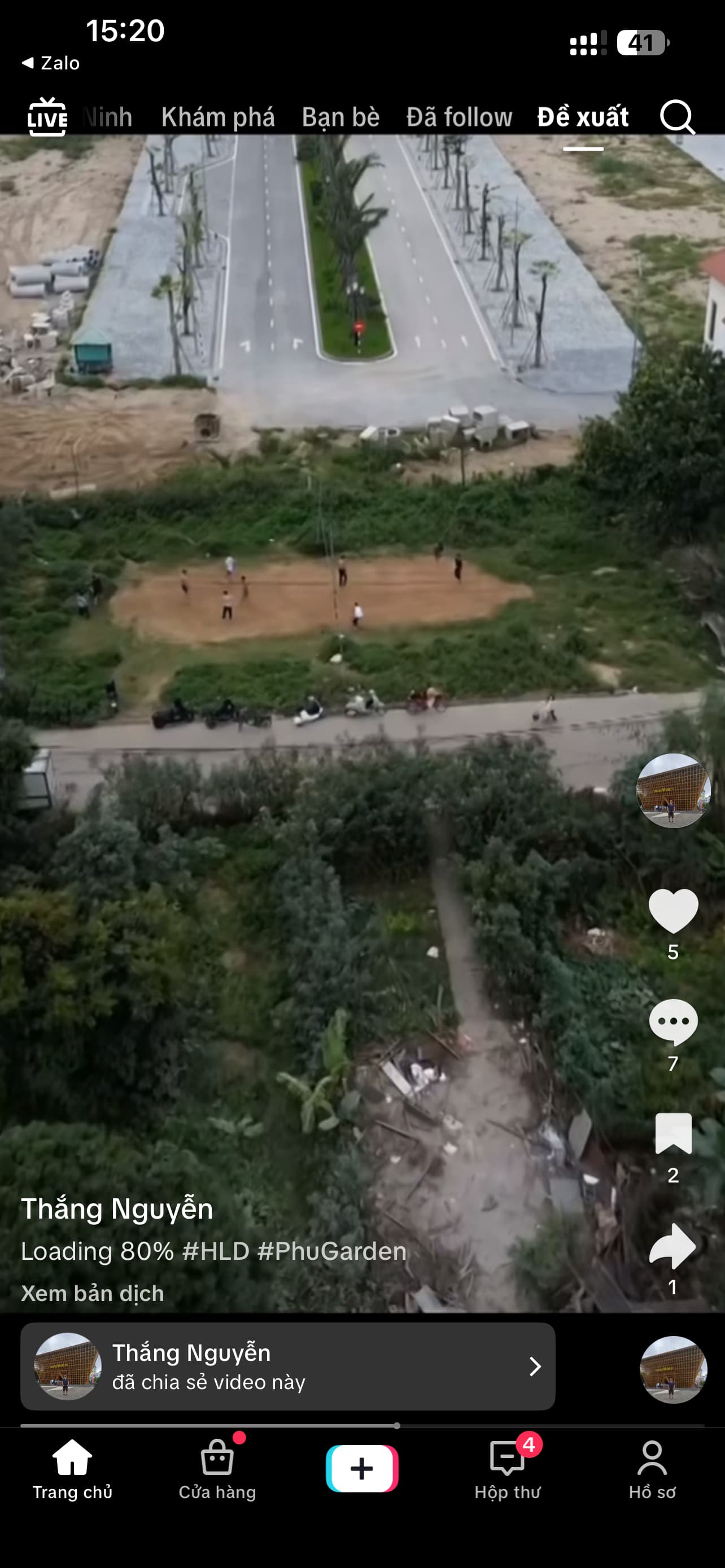
Task: Switch to the Khám phá tab
Action: coord(217,117)
